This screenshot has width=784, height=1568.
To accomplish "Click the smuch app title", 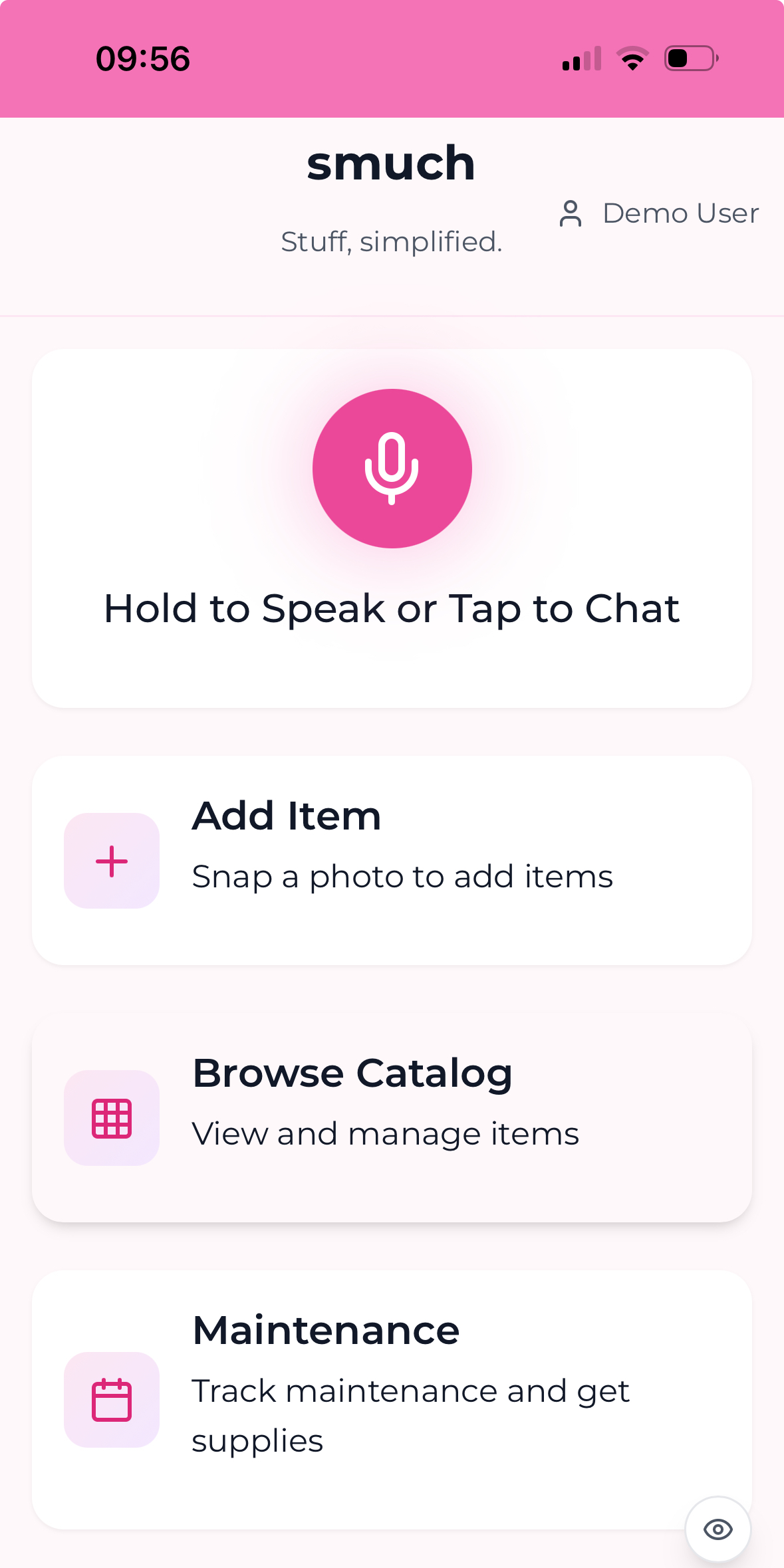I will pos(392,163).
